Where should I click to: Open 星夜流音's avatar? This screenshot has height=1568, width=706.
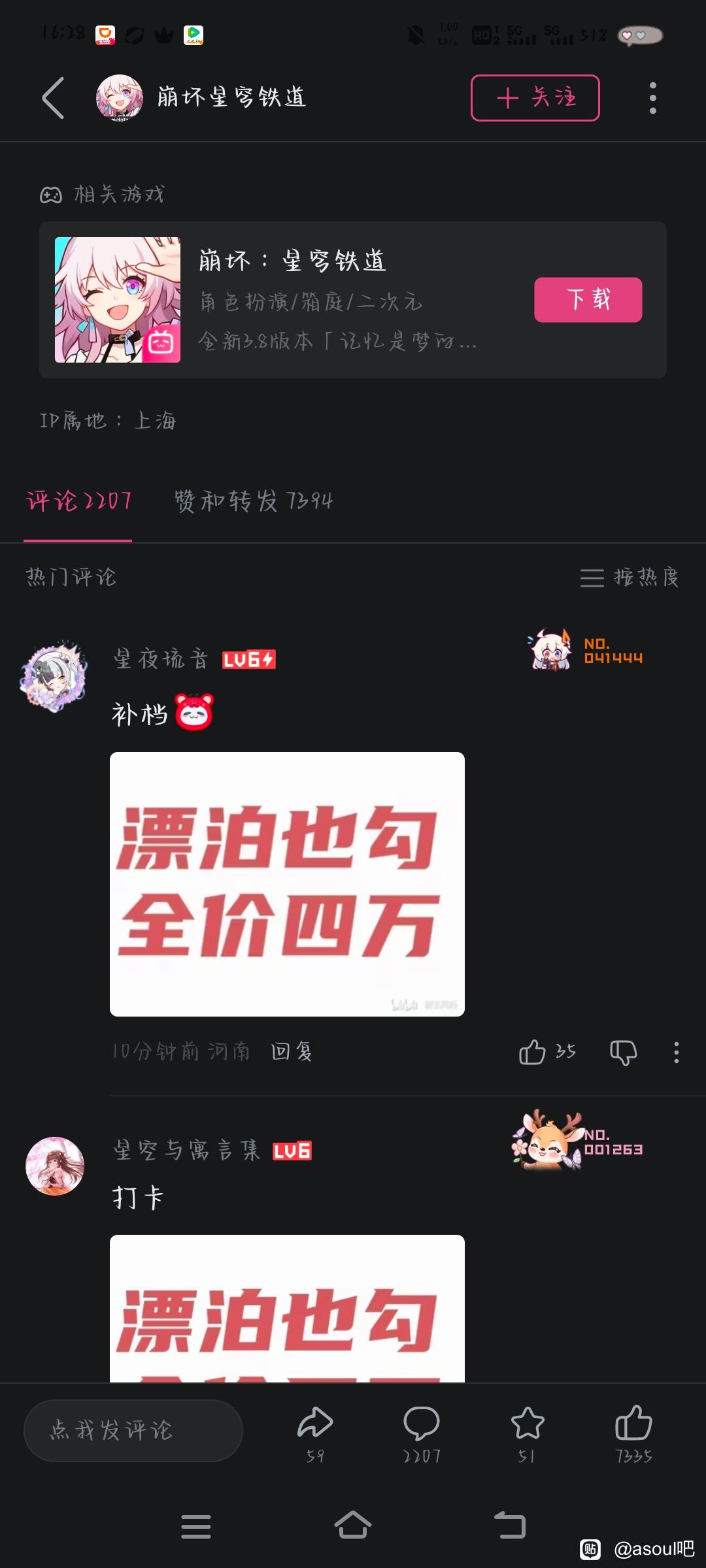pos(54,676)
